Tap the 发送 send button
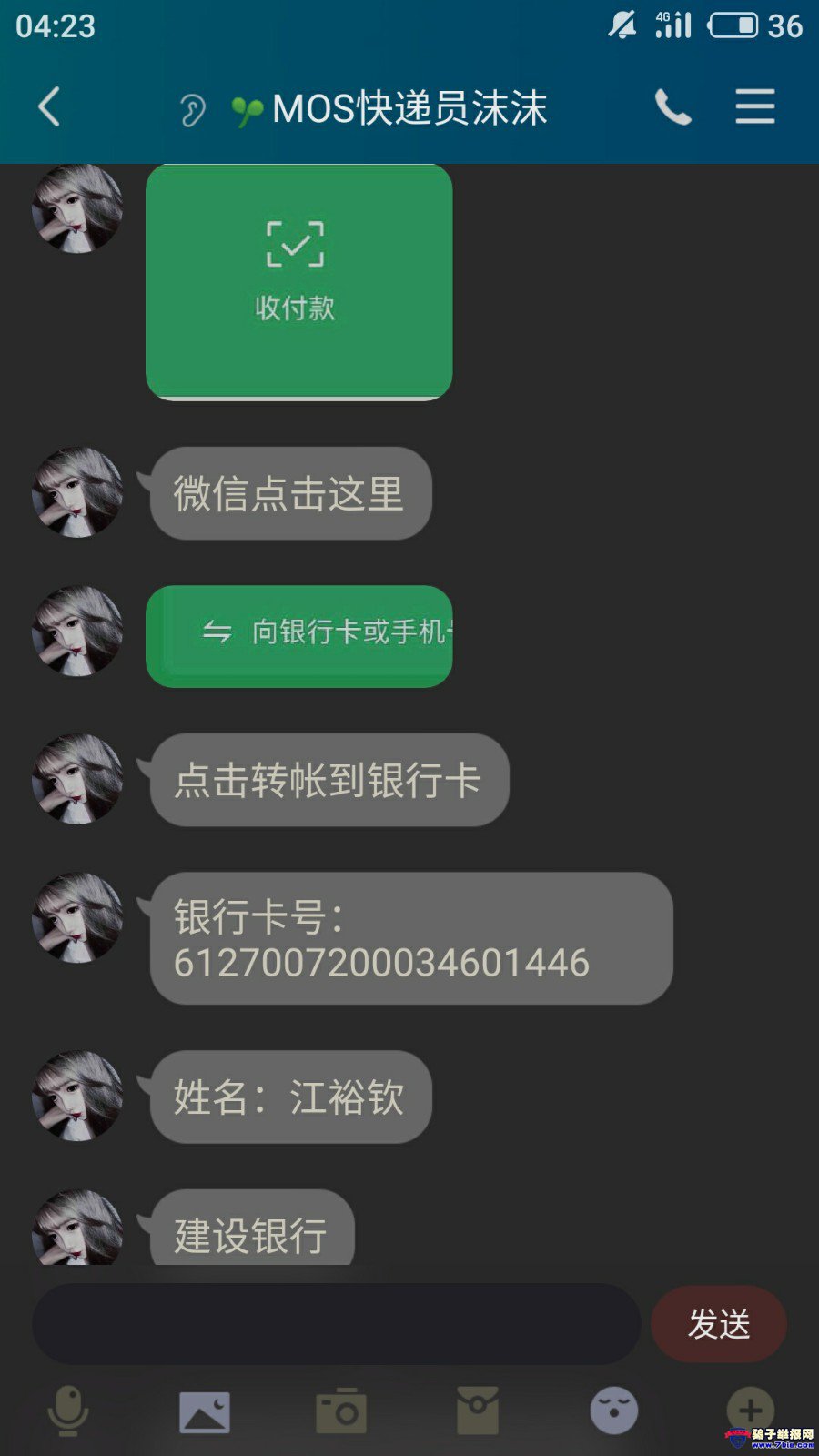Screen dimensions: 819x1456 tap(718, 1324)
